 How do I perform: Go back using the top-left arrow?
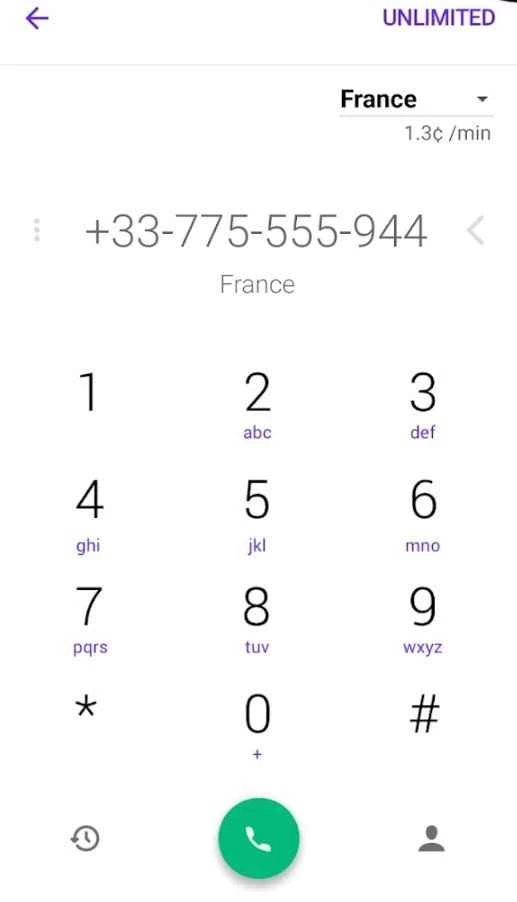click(37, 18)
